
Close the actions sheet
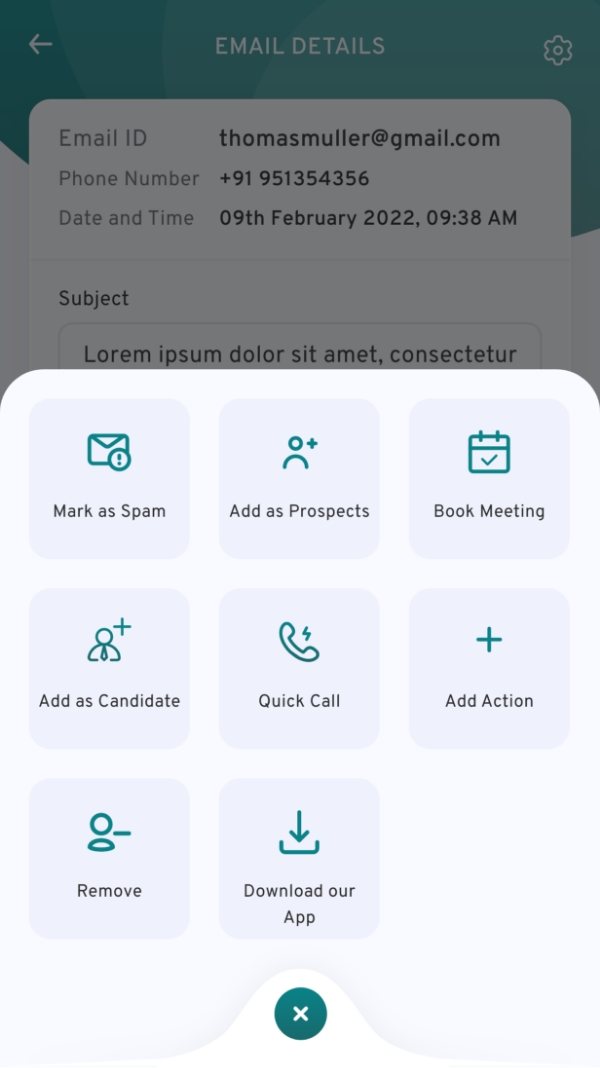(x=300, y=1014)
